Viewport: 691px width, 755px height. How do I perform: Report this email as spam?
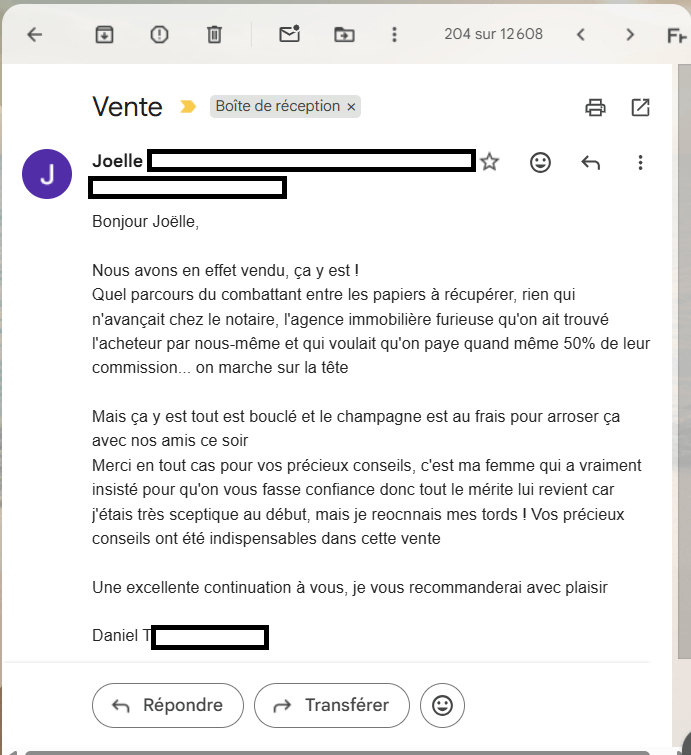point(159,34)
